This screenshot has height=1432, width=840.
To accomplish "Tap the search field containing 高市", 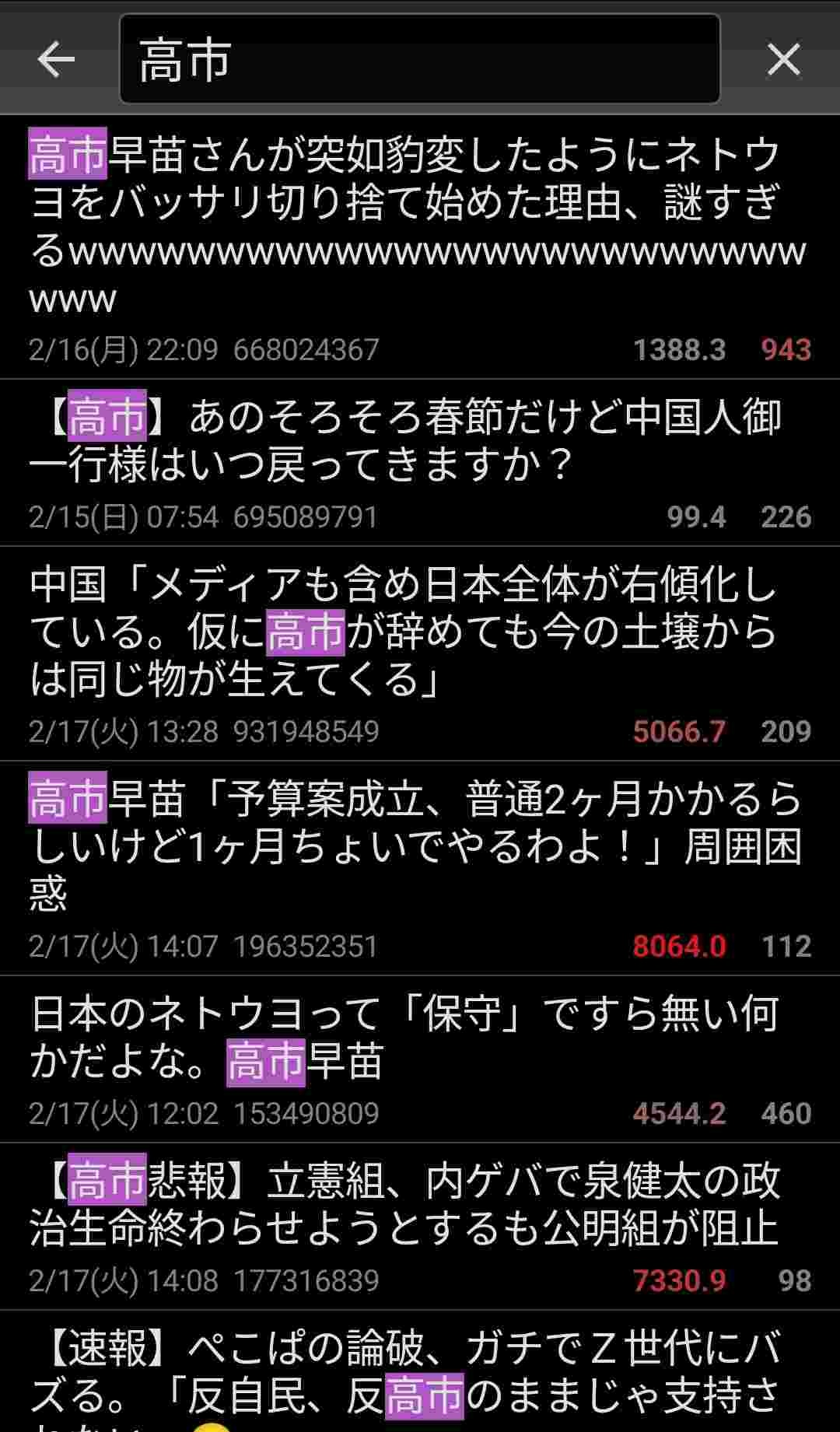I will [420, 59].
